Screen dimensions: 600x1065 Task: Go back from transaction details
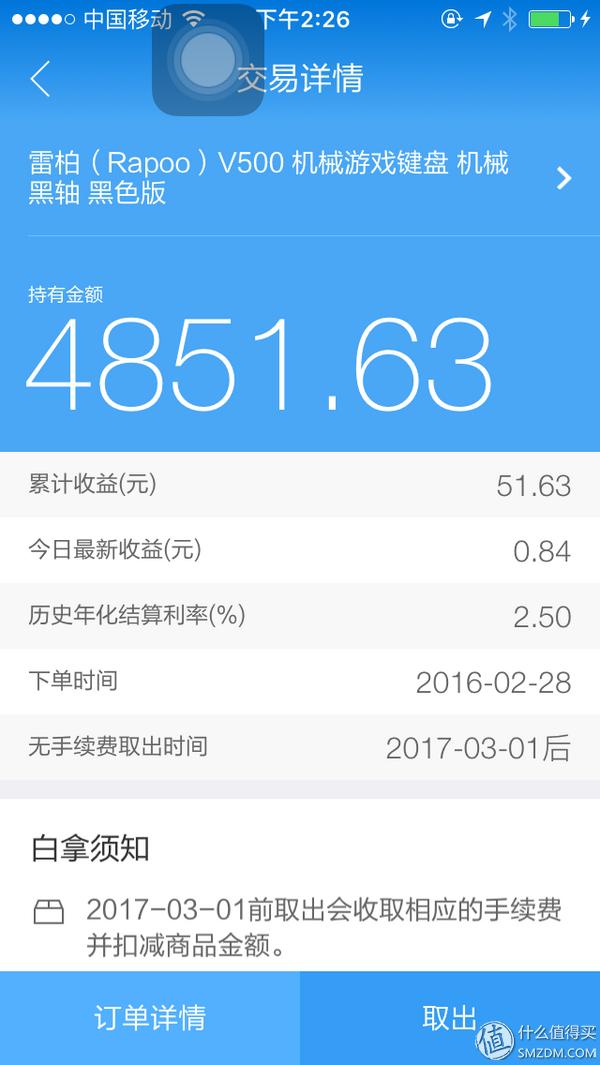(40, 79)
